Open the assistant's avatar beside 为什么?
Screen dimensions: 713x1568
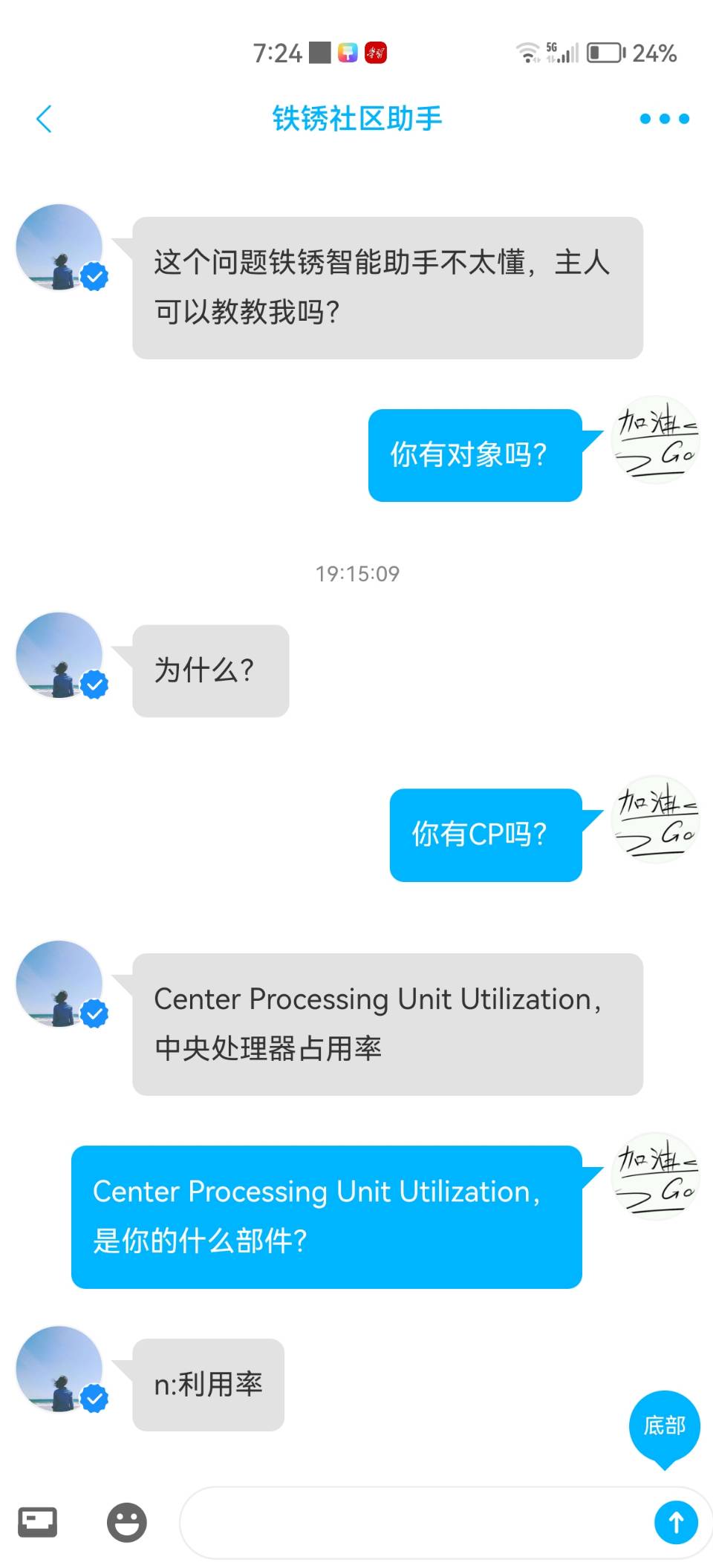pos(59,655)
